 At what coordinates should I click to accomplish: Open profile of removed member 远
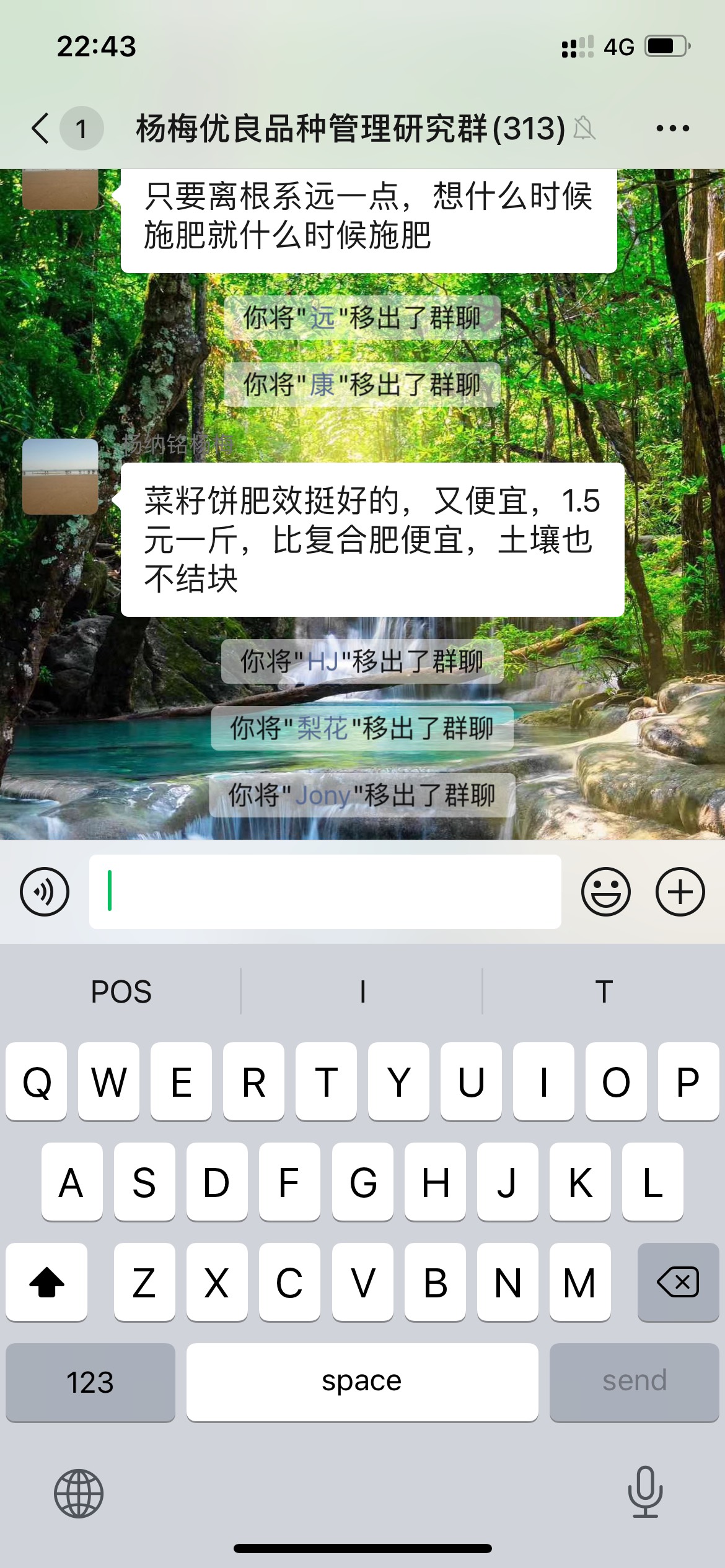[322, 318]
